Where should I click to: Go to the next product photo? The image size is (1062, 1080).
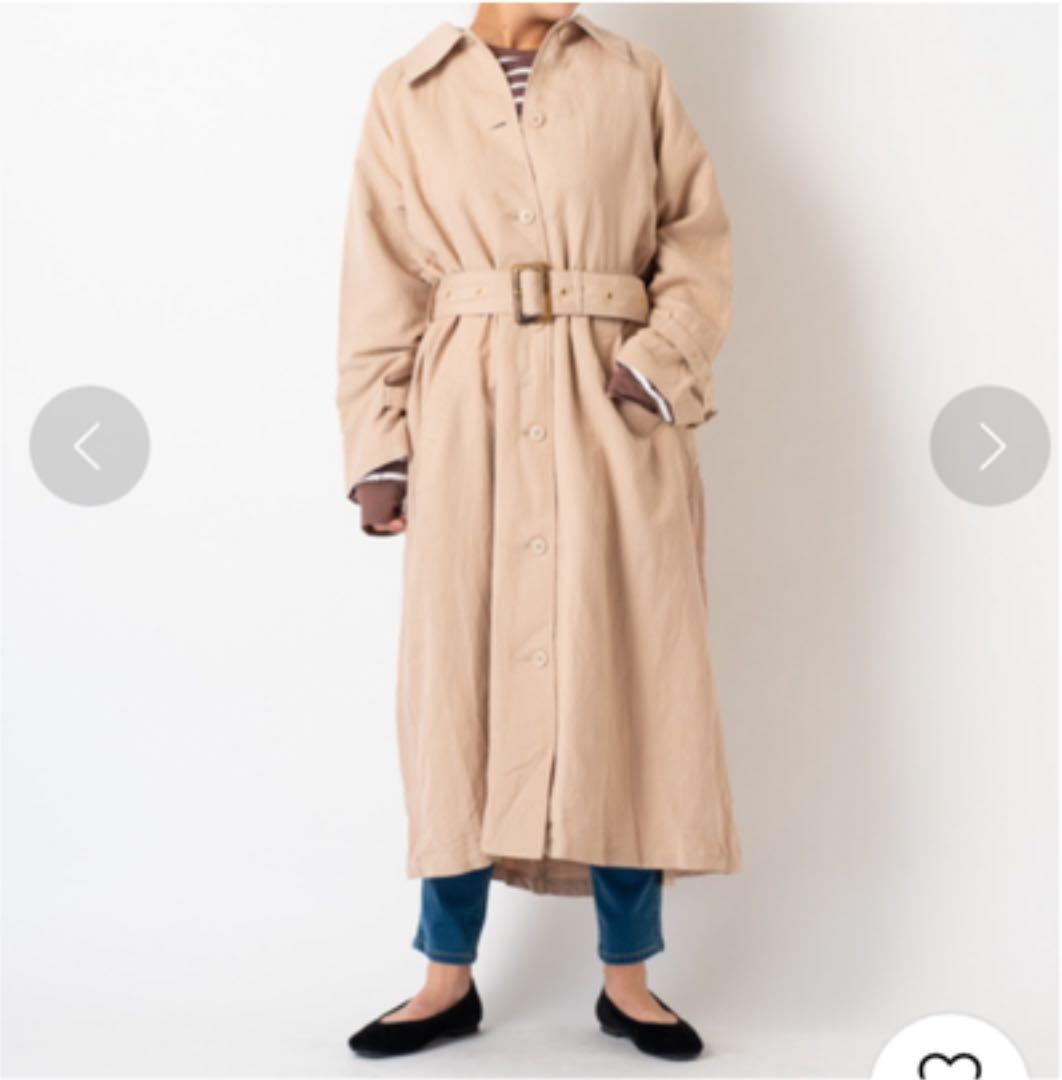pos(989,446)
